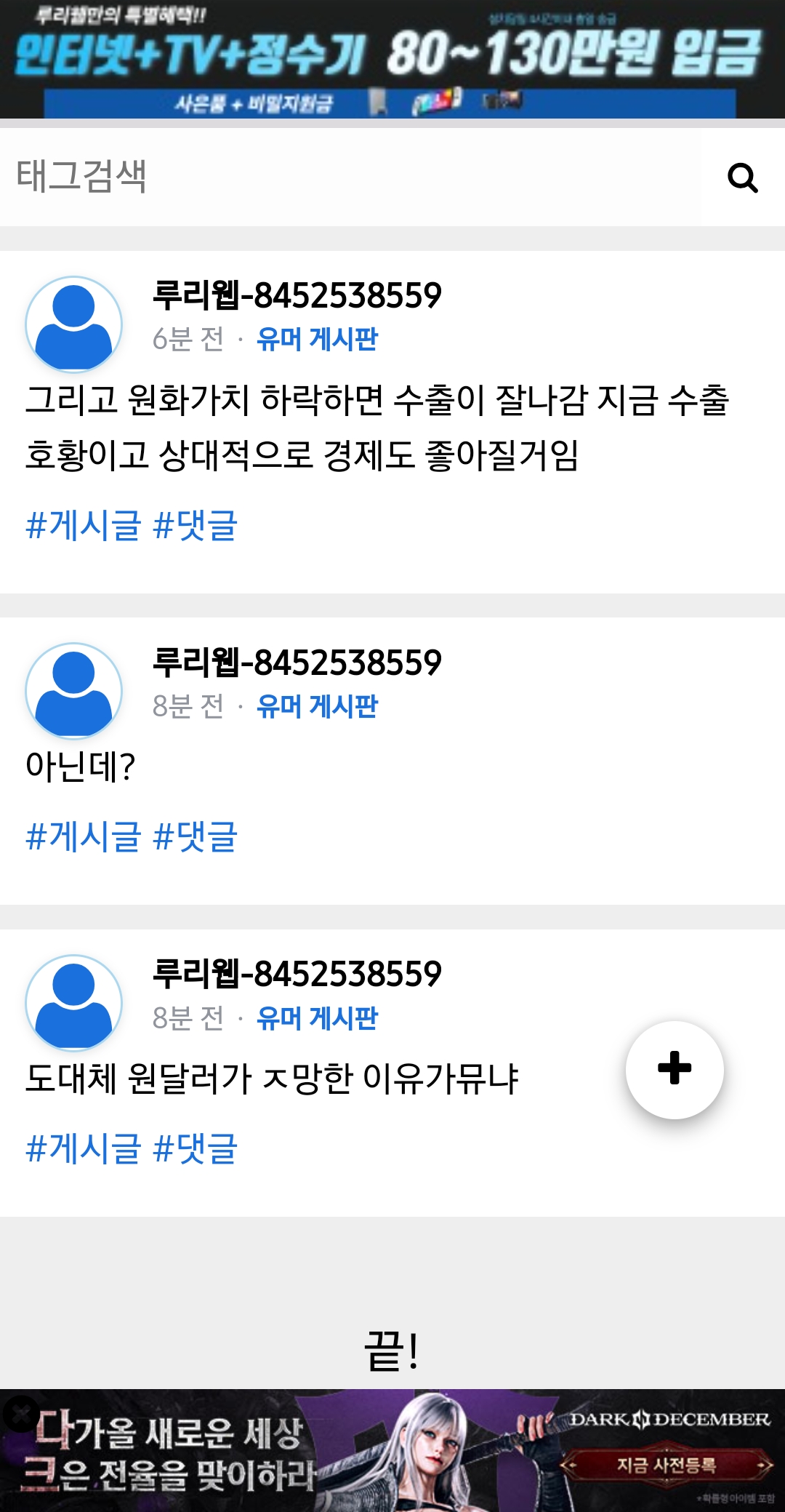This screenshot has width=785, height=1512.
Task: Open 유머 게시판 link in the 6분 전 post
Action: click(317, 339)
